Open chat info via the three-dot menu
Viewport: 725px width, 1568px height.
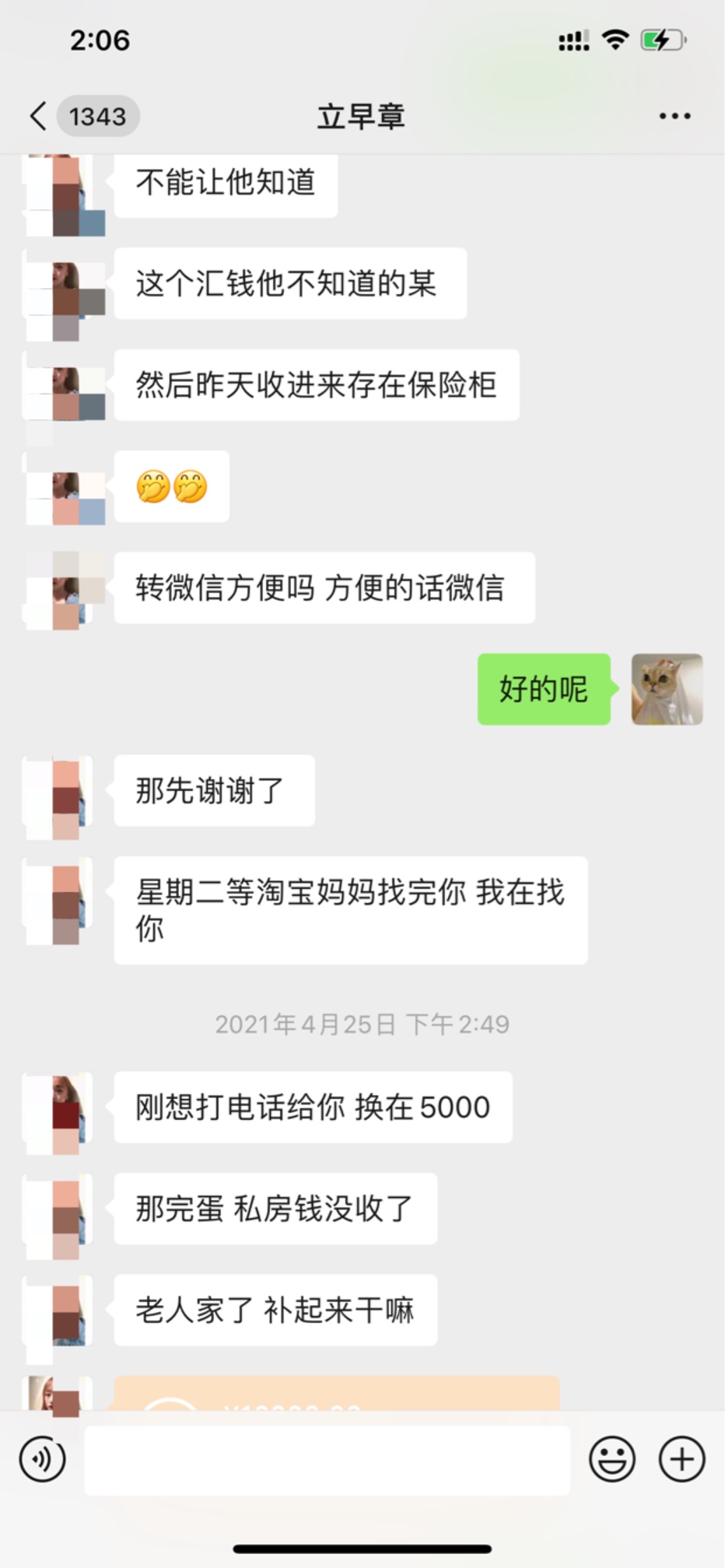674,117
